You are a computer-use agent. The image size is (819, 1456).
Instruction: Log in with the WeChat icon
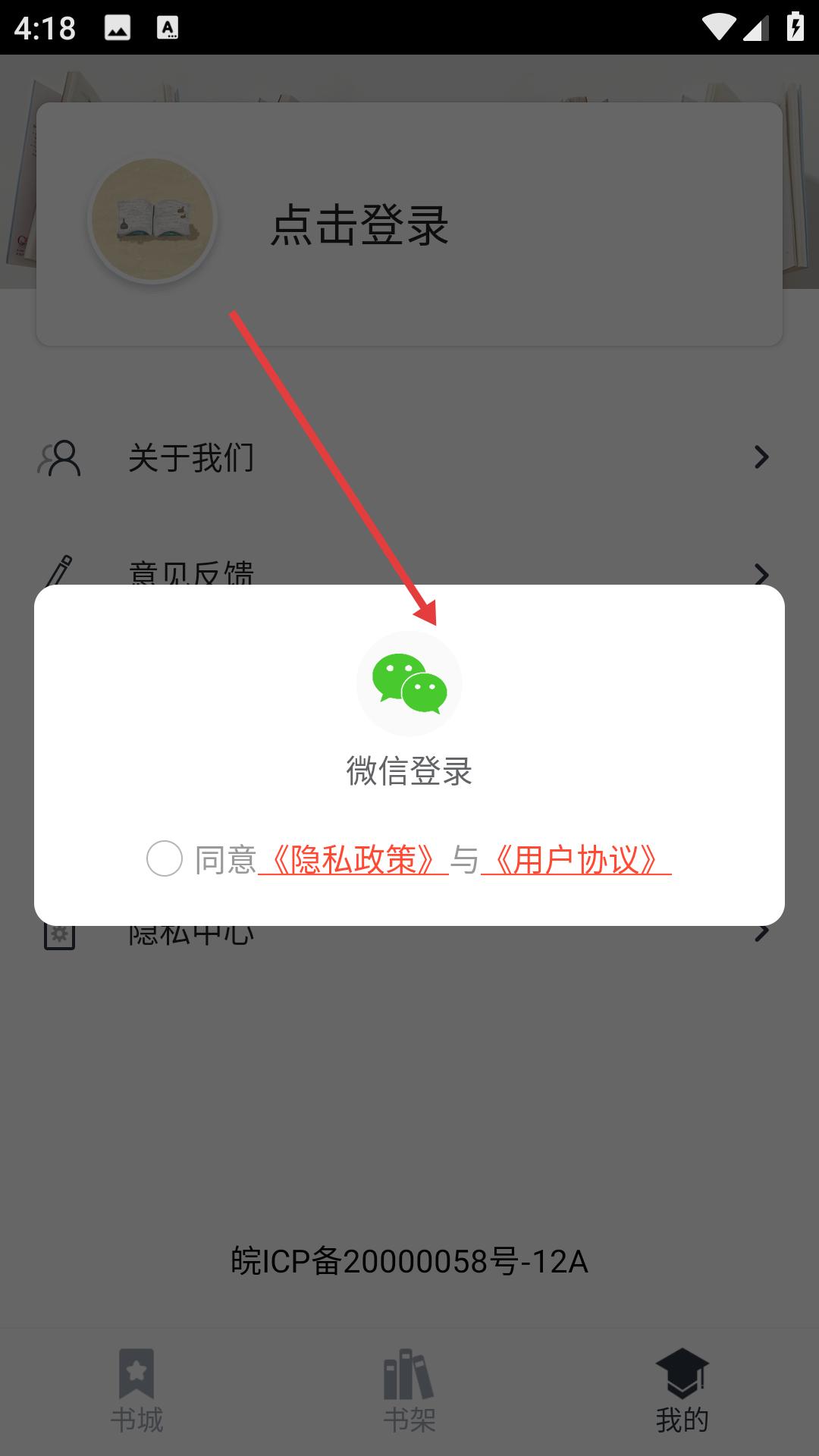pos(409,683)
